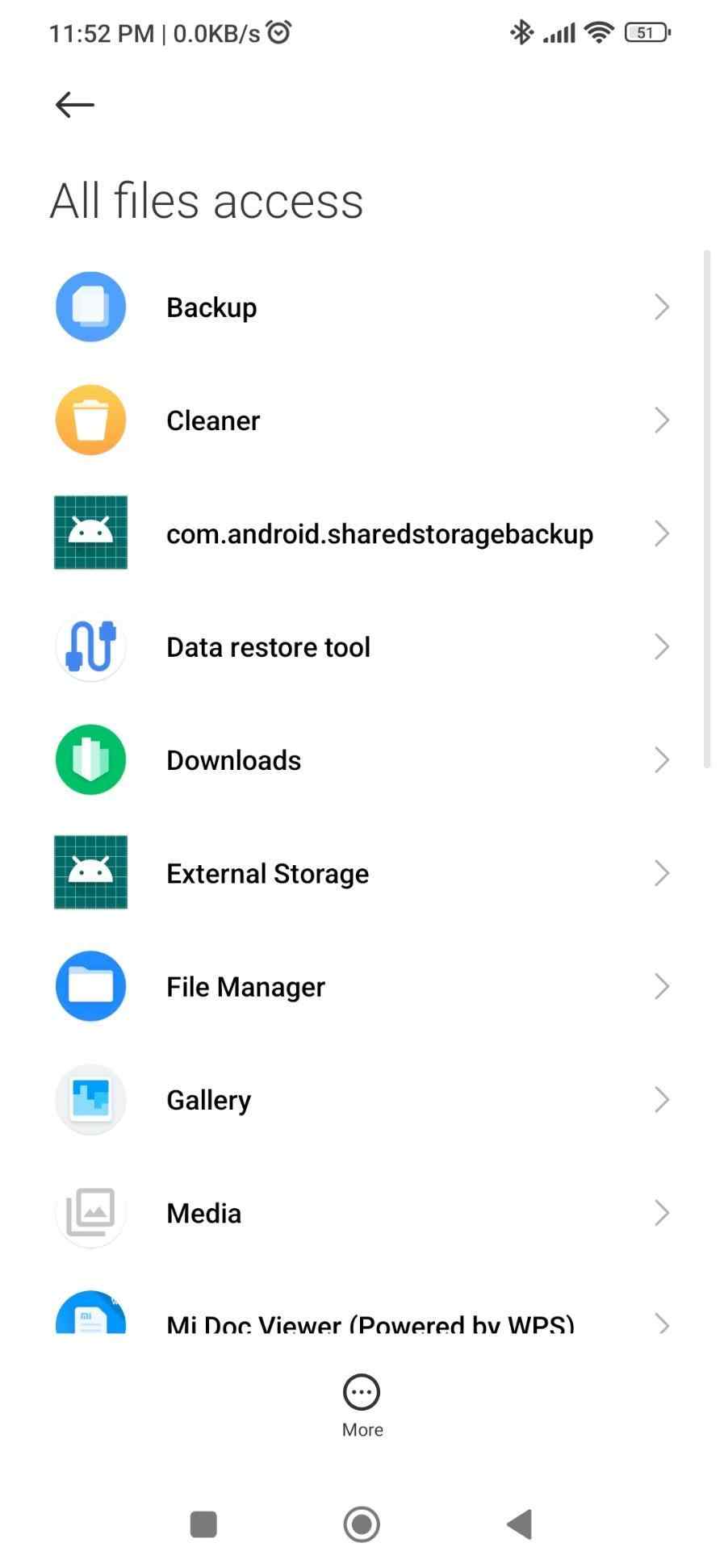Open File Manager access settings
The height and width of the screenshot is (1568, 724).
pyautogui.click(x=362, y=986)
